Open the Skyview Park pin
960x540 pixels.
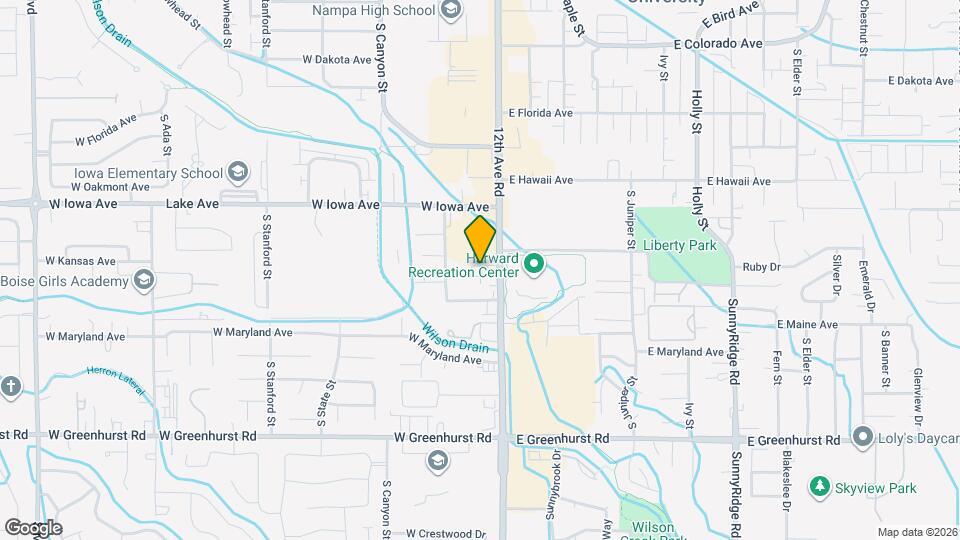819,487
